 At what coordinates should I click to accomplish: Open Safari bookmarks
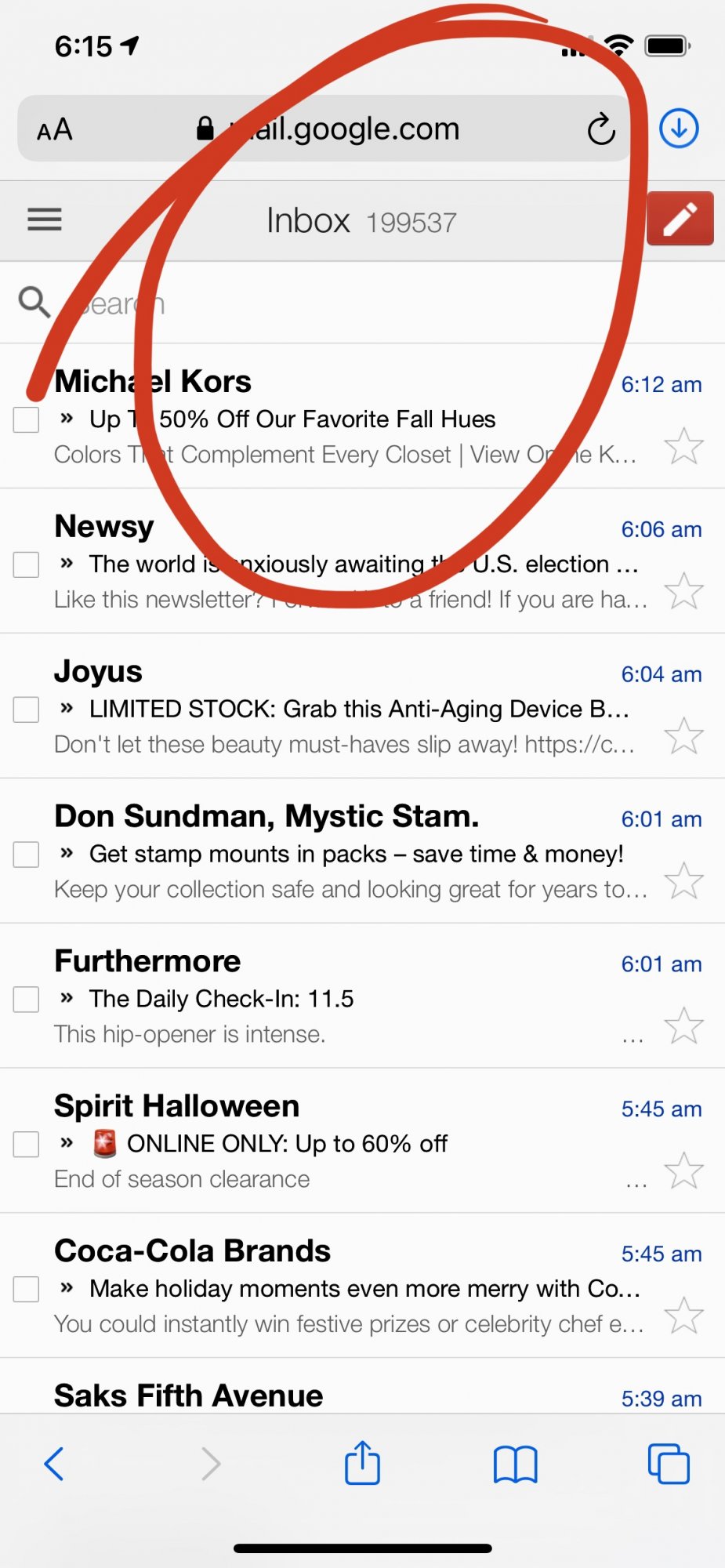515,1464
